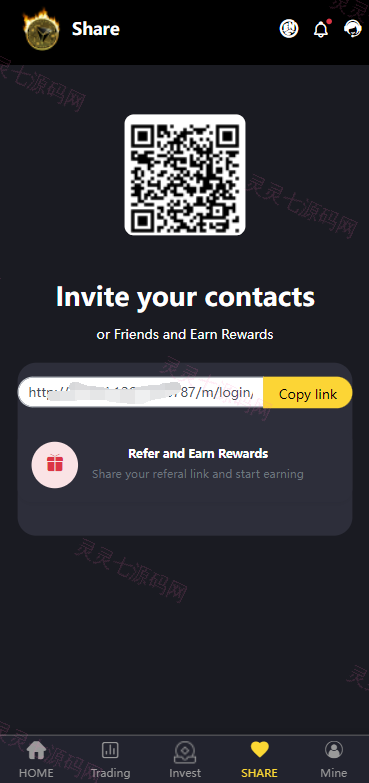369x783 pixels.
Task: Open the Invest tab
Action: point(185,760)
